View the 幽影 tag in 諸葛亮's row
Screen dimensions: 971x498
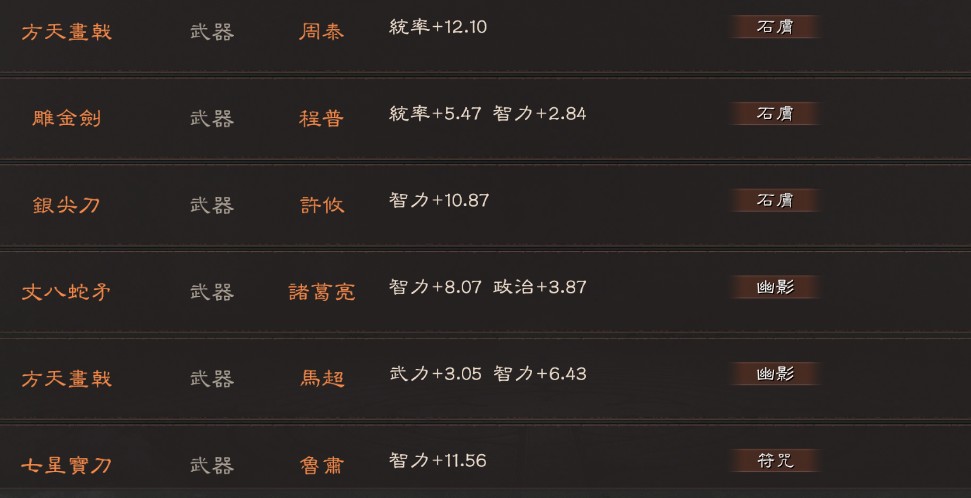(775, 288)
